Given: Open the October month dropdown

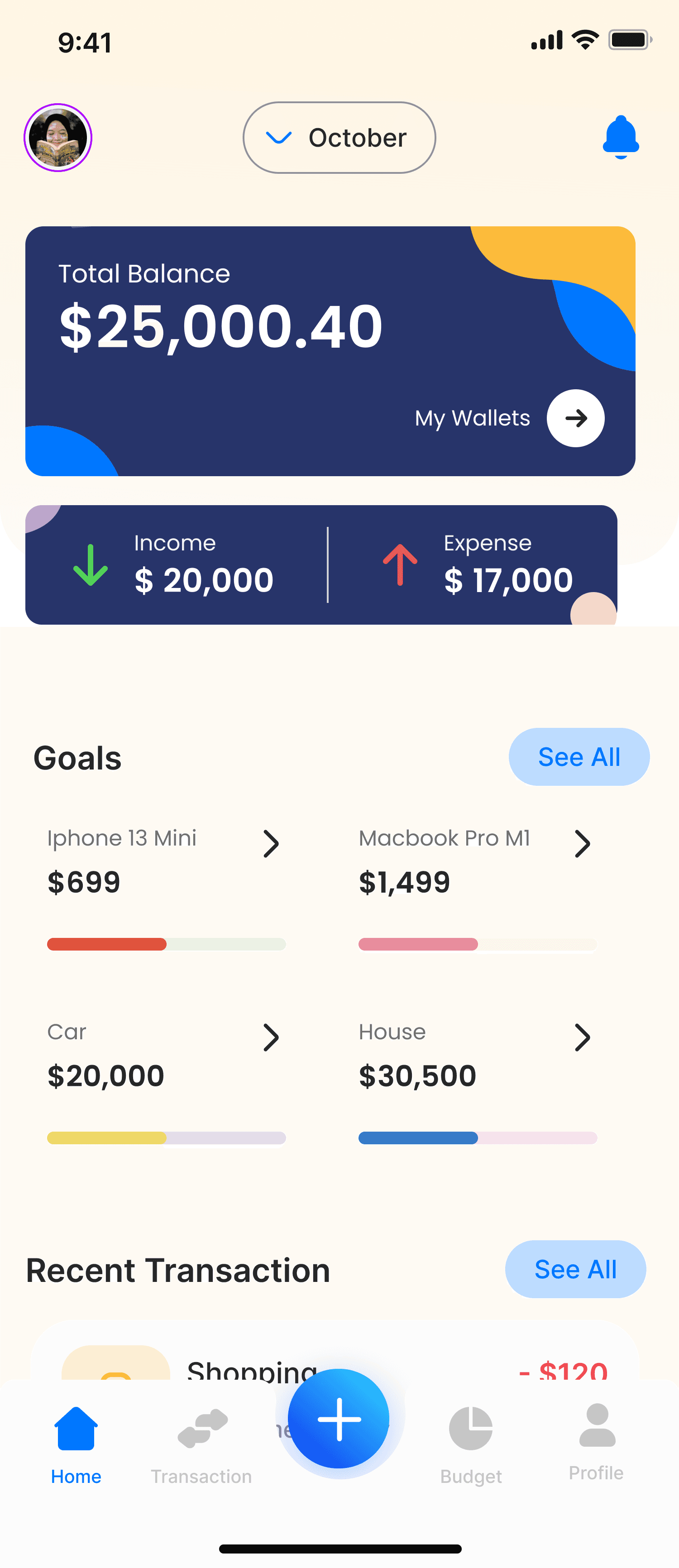Looking at the screenshot, I should pos(339,137).
